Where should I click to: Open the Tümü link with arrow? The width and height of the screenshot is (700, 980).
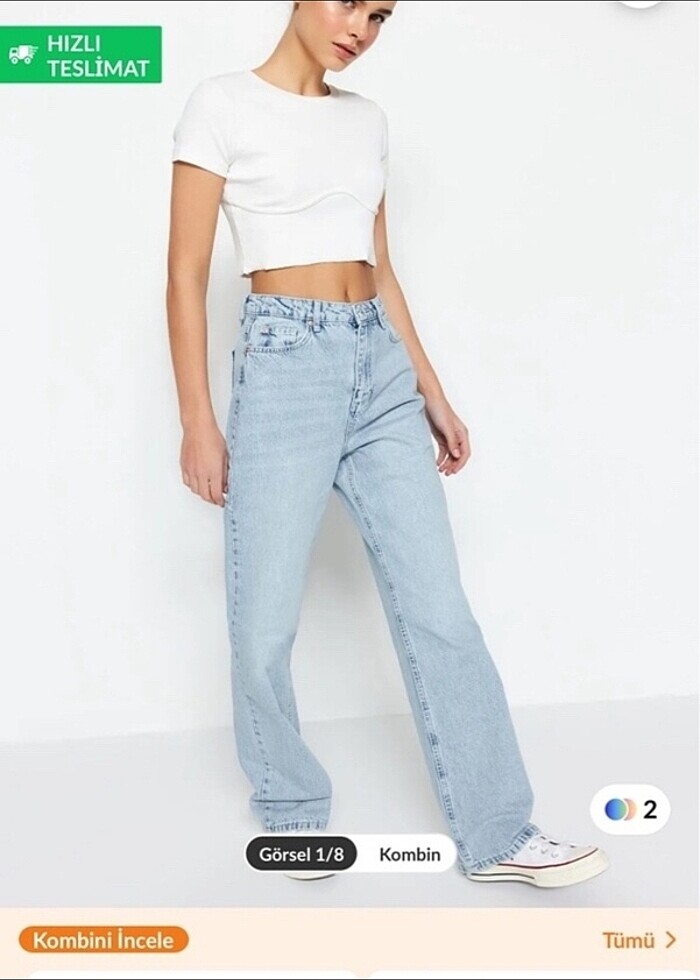(639, 940)
